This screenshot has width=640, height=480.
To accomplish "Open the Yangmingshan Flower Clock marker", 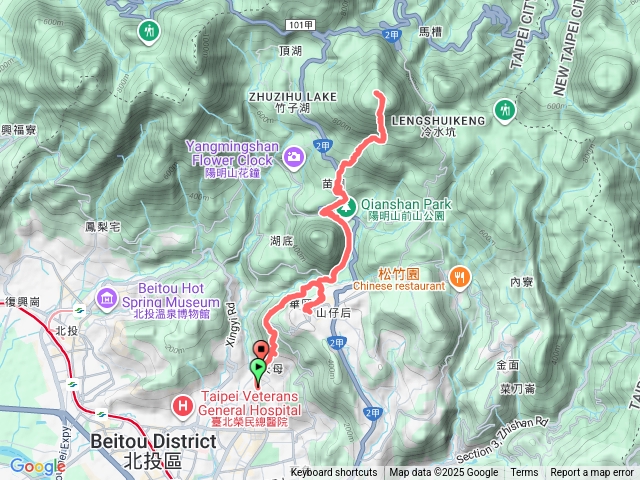I will (294, 156).
